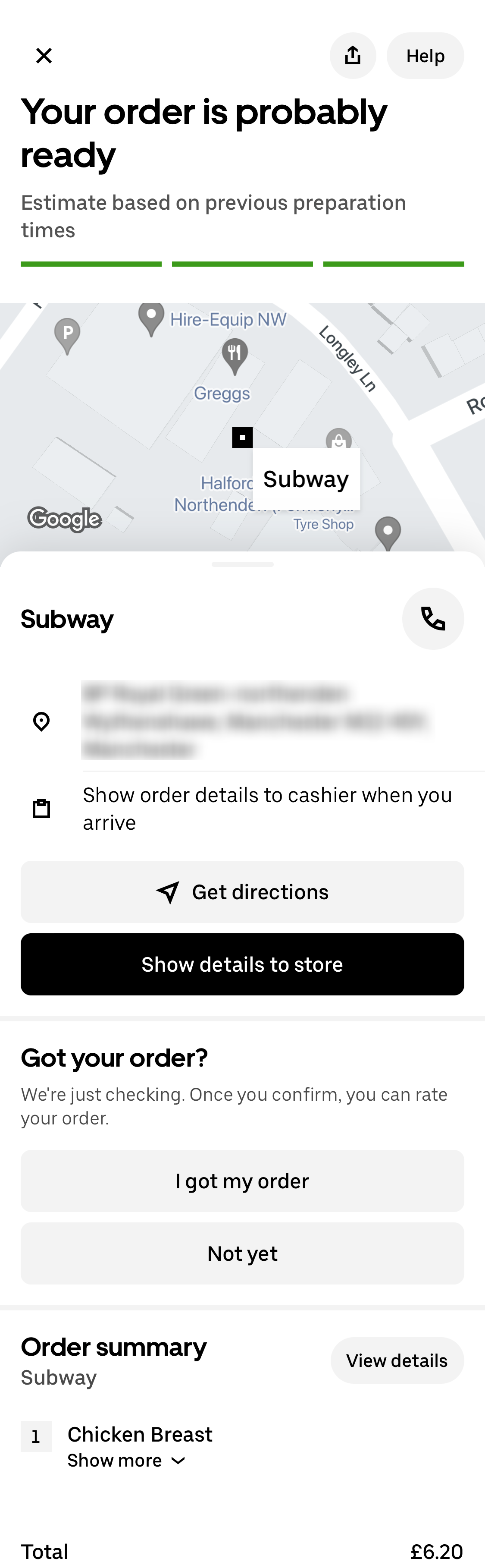The height and width of the screenshot is (1568, 485).
Task: Open the Help button
Action: [x=426, y=56]
